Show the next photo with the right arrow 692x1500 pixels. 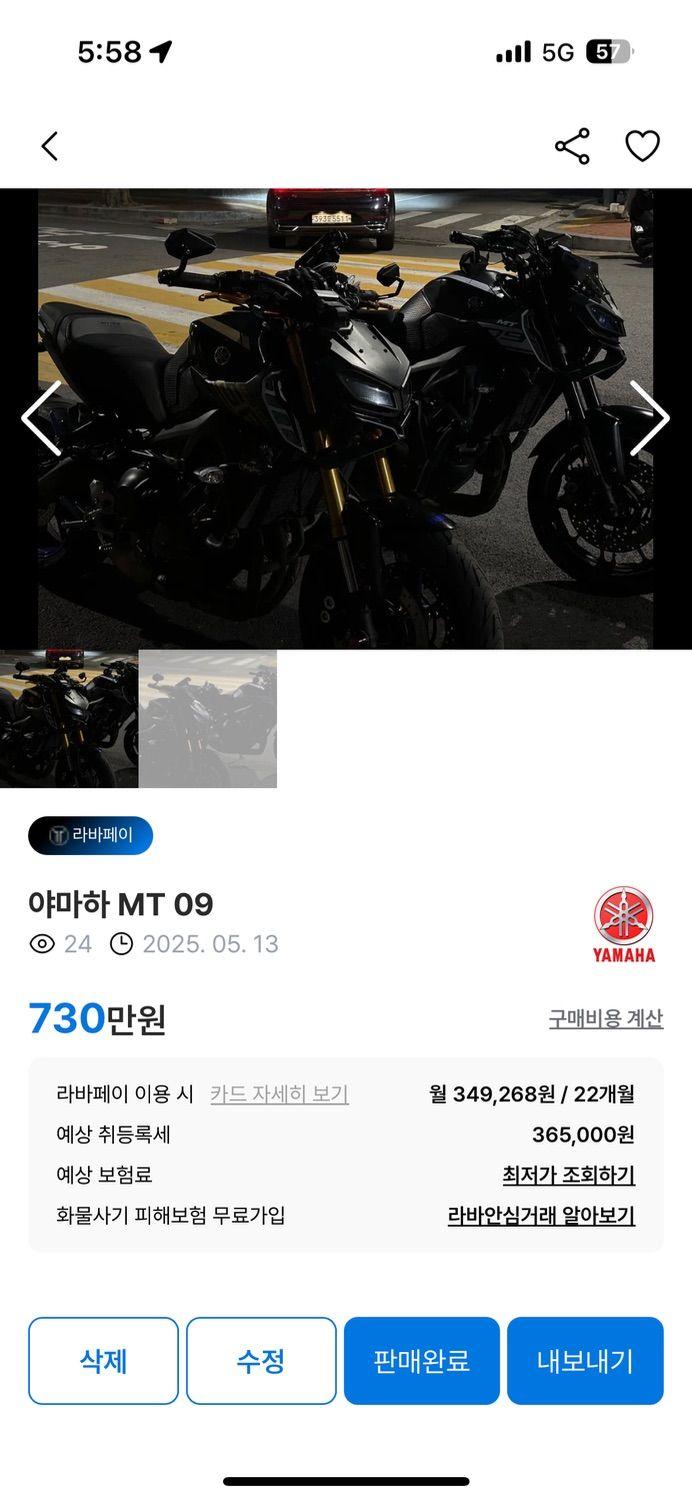pos(650,419)
